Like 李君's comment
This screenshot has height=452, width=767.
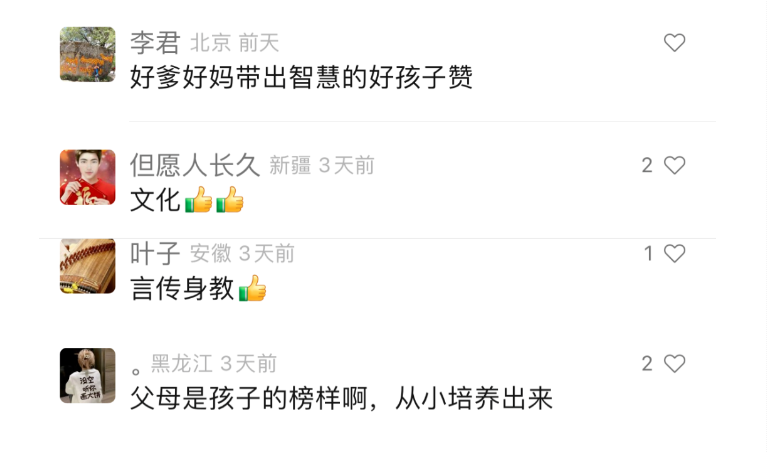[x=675, y=43]
